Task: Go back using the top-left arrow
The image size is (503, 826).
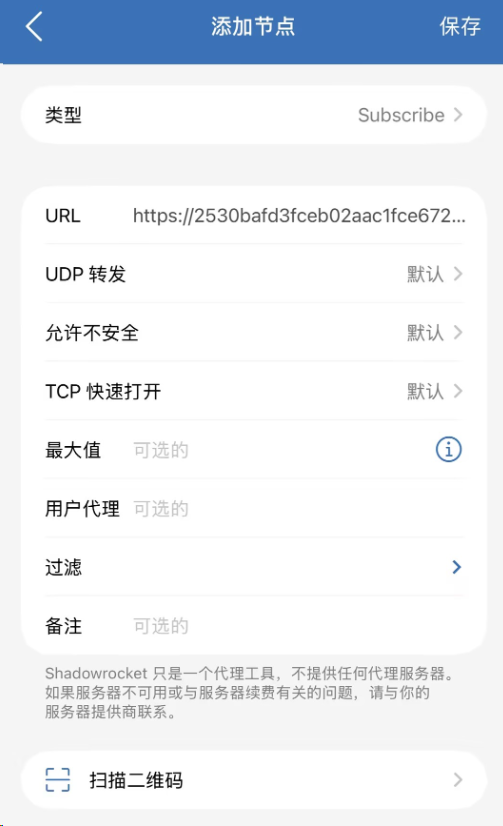Action: (34, 26)
